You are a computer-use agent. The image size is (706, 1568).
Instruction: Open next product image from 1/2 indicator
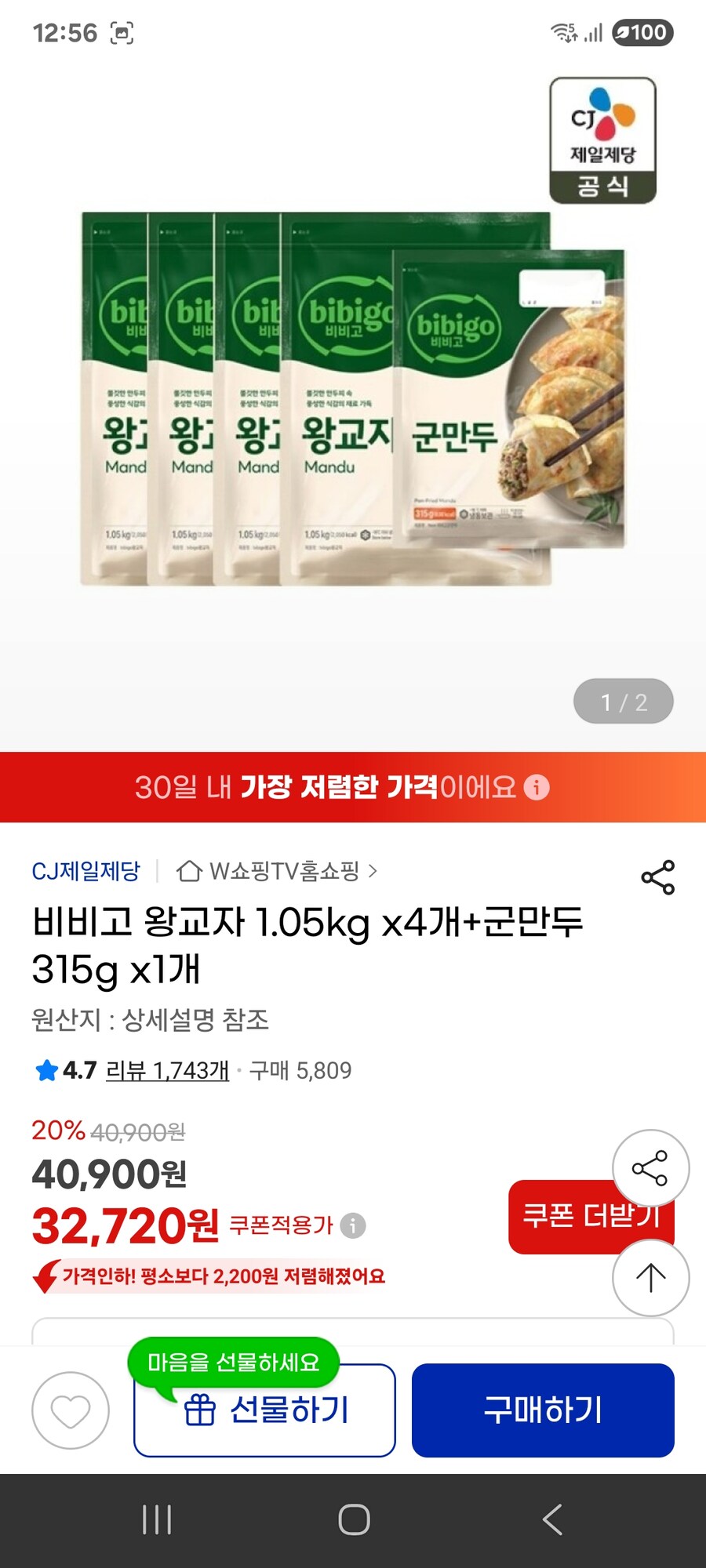[x=624, y=702]
